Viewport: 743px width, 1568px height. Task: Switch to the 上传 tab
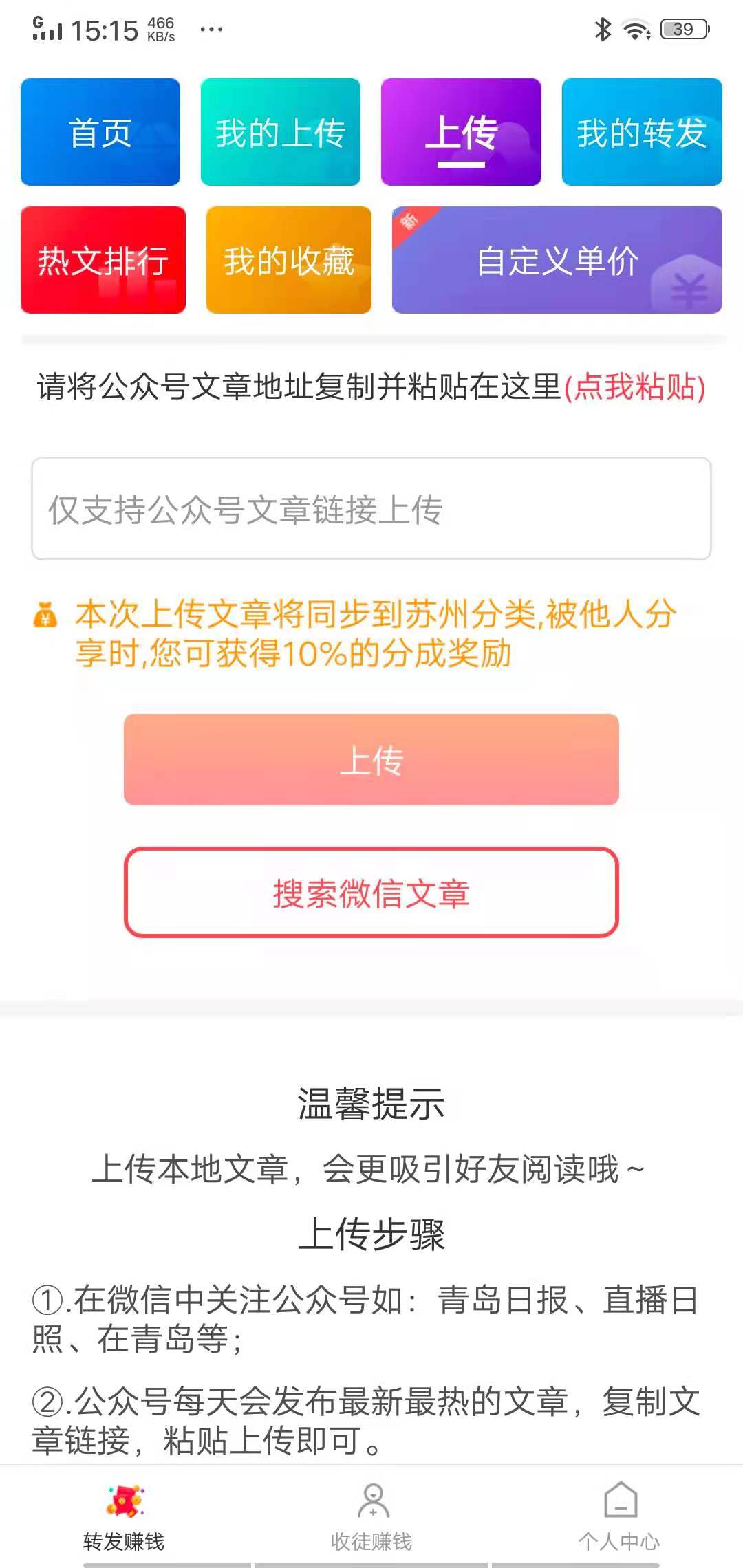pyautogui.click(x=462, y=132)
